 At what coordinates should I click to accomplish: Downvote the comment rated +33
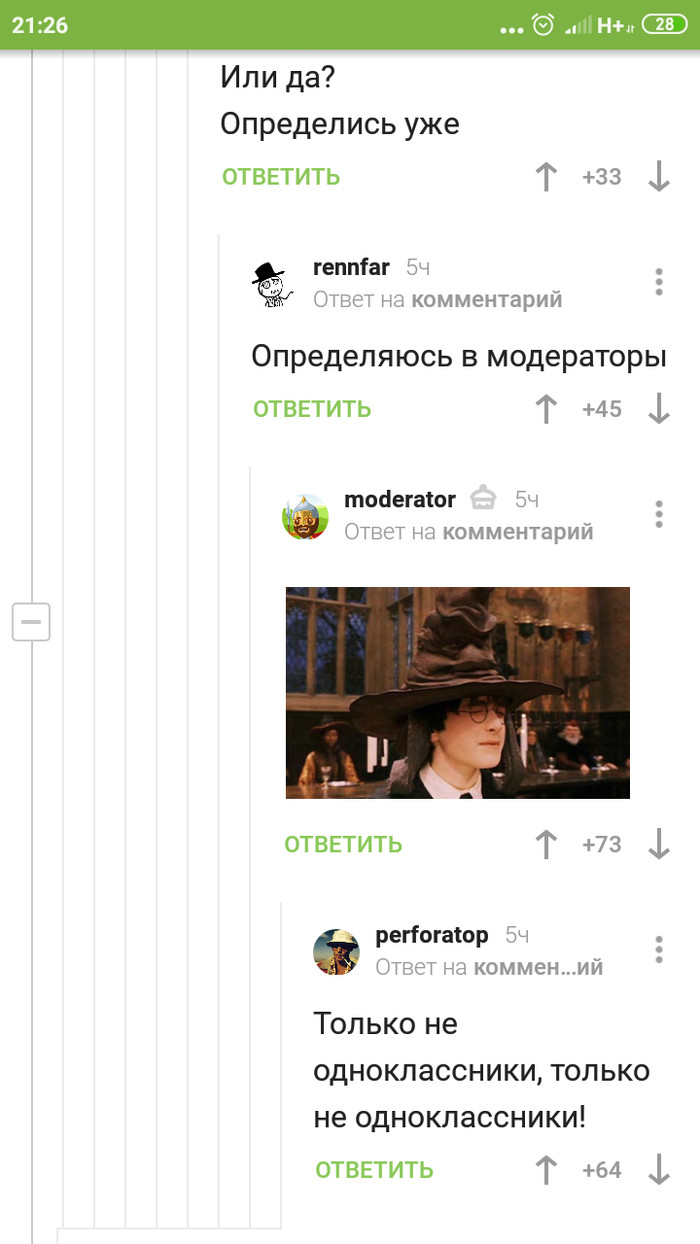658,177
